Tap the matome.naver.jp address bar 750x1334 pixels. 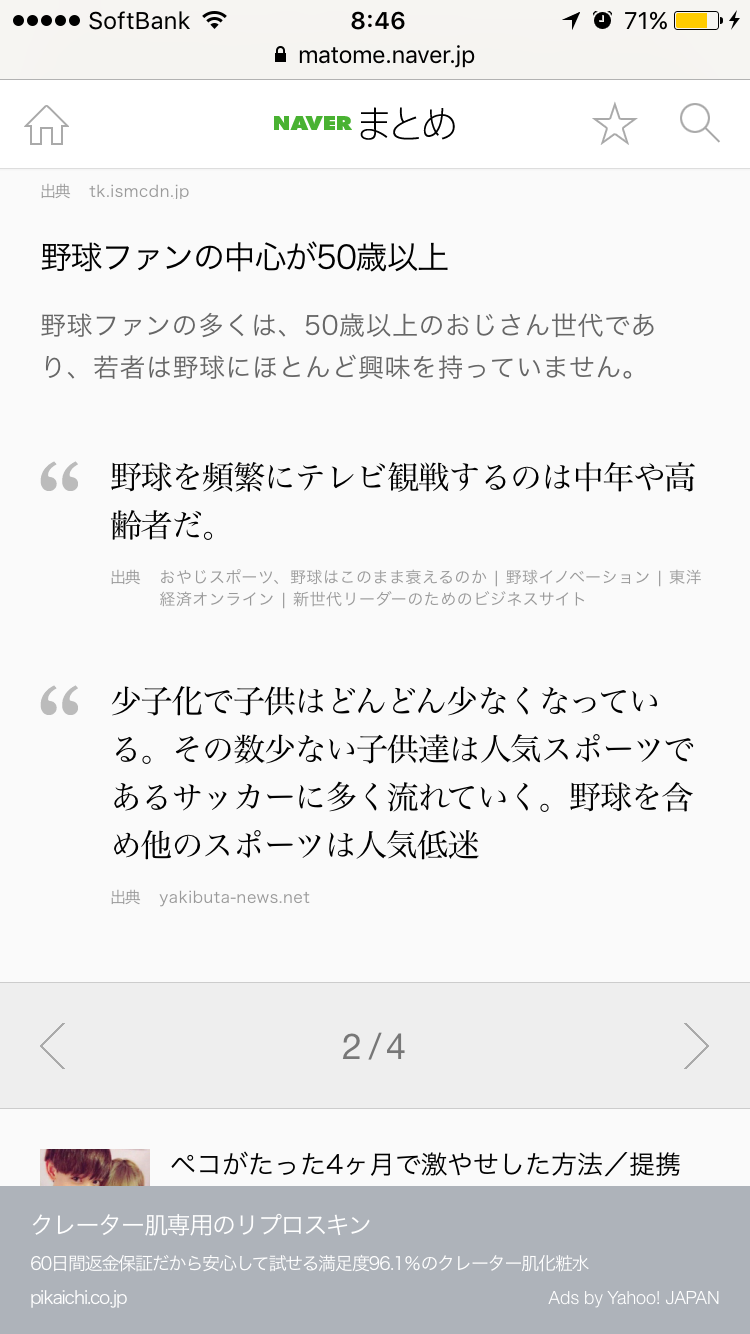coord(375,55)
